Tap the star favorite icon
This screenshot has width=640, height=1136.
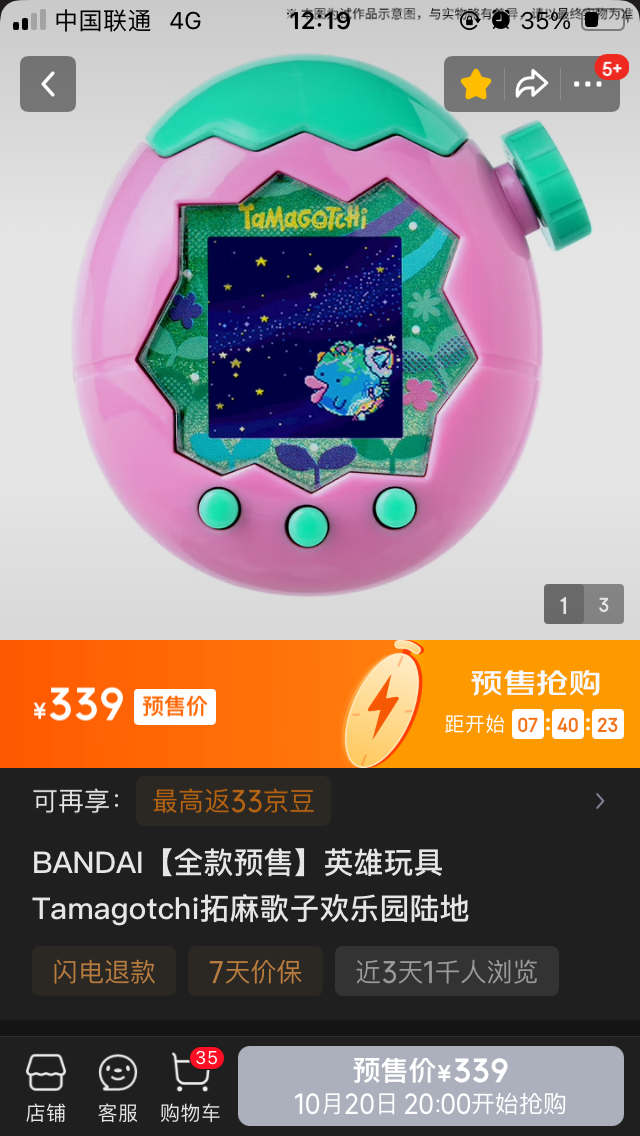[x=476, y=85]
